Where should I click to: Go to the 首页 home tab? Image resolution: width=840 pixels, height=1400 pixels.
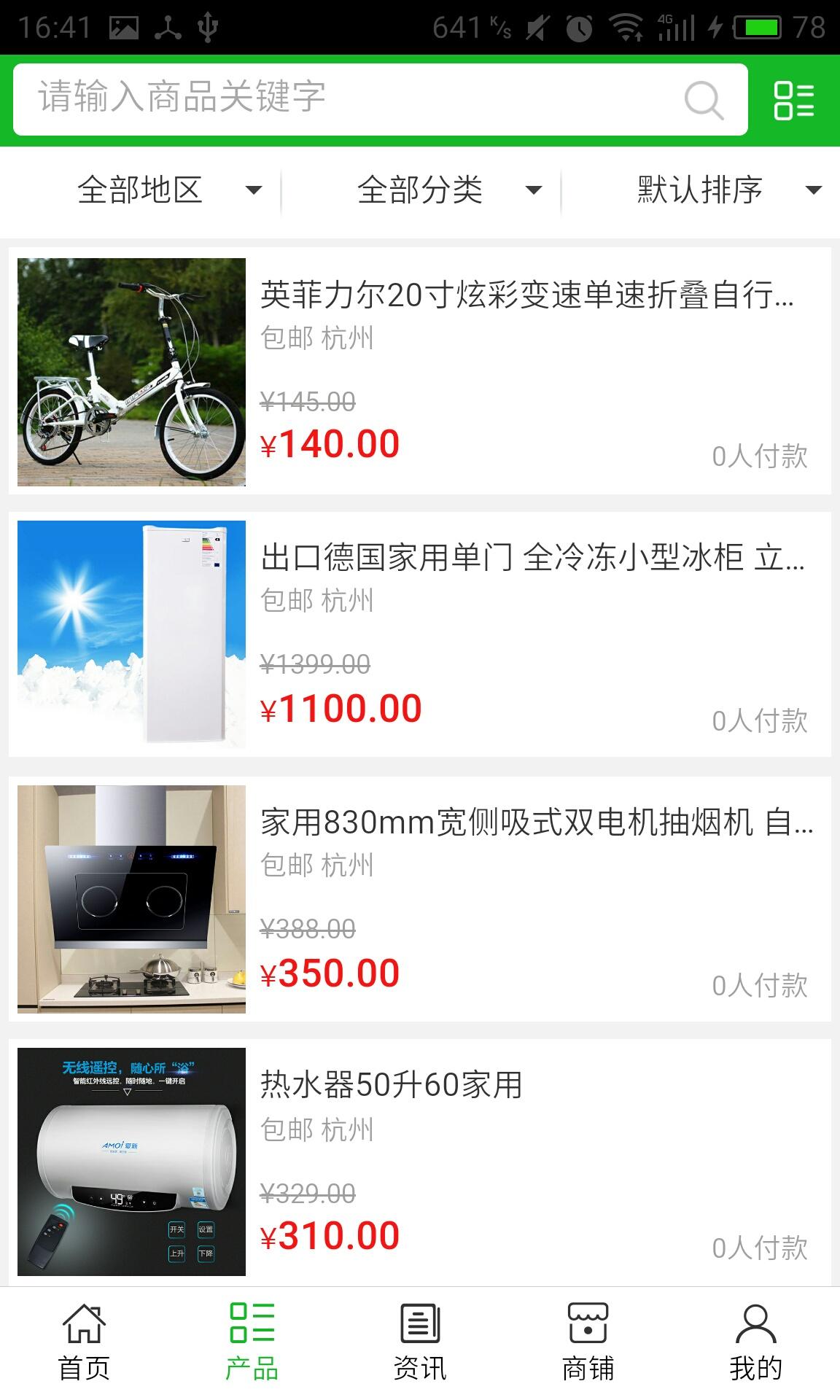pos(84,1342)
